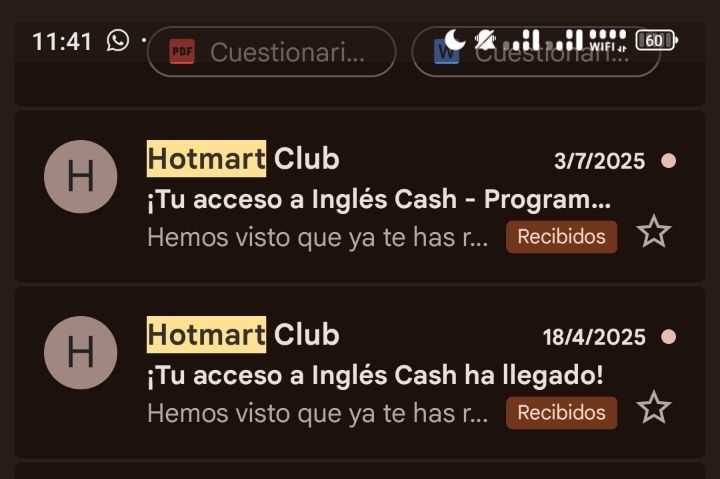720x479 pixels.
Task: Select the sender avatar of the 18/4/2025 email
Action: click(x=80, y=352)
